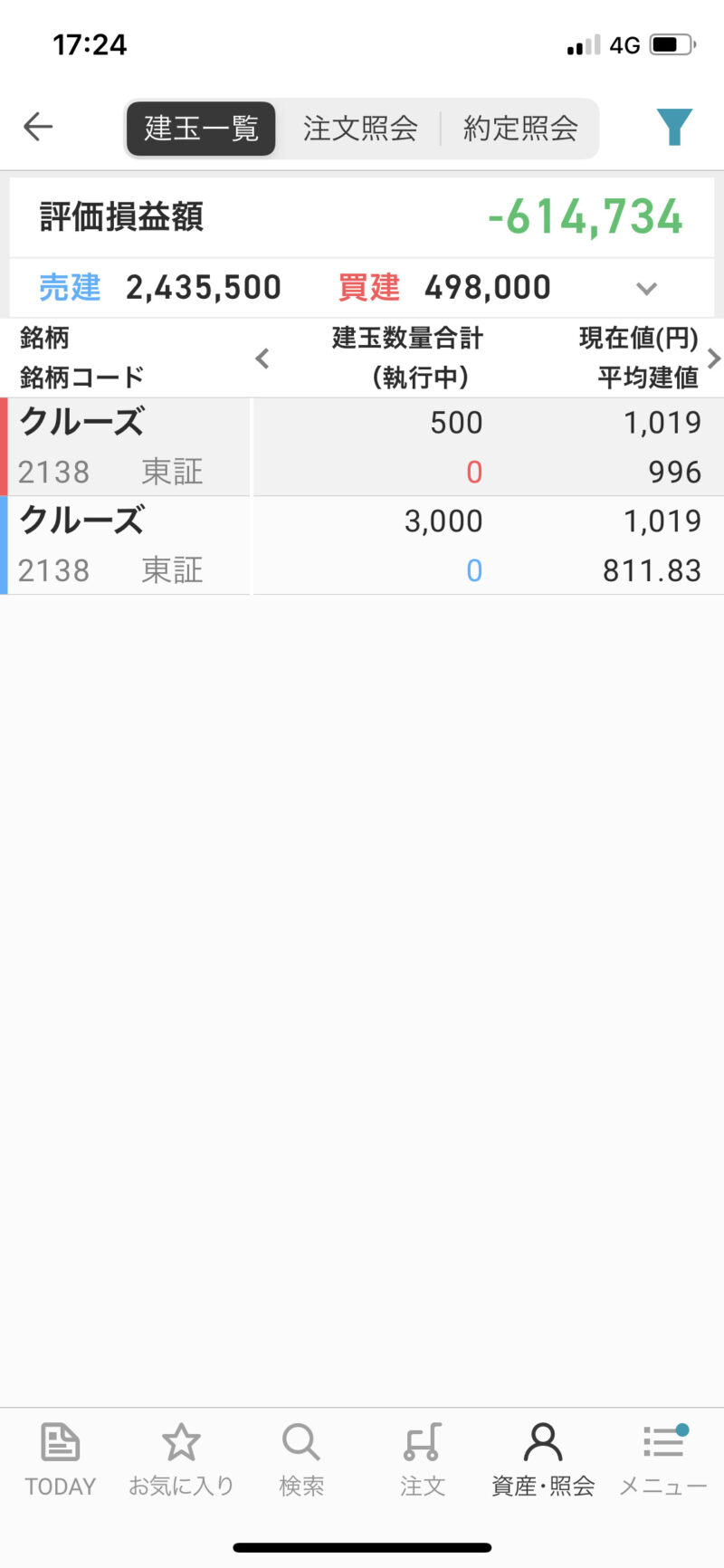Show next columns with right arrow
Screen dimensions: 724x1568
pos(713,359)
